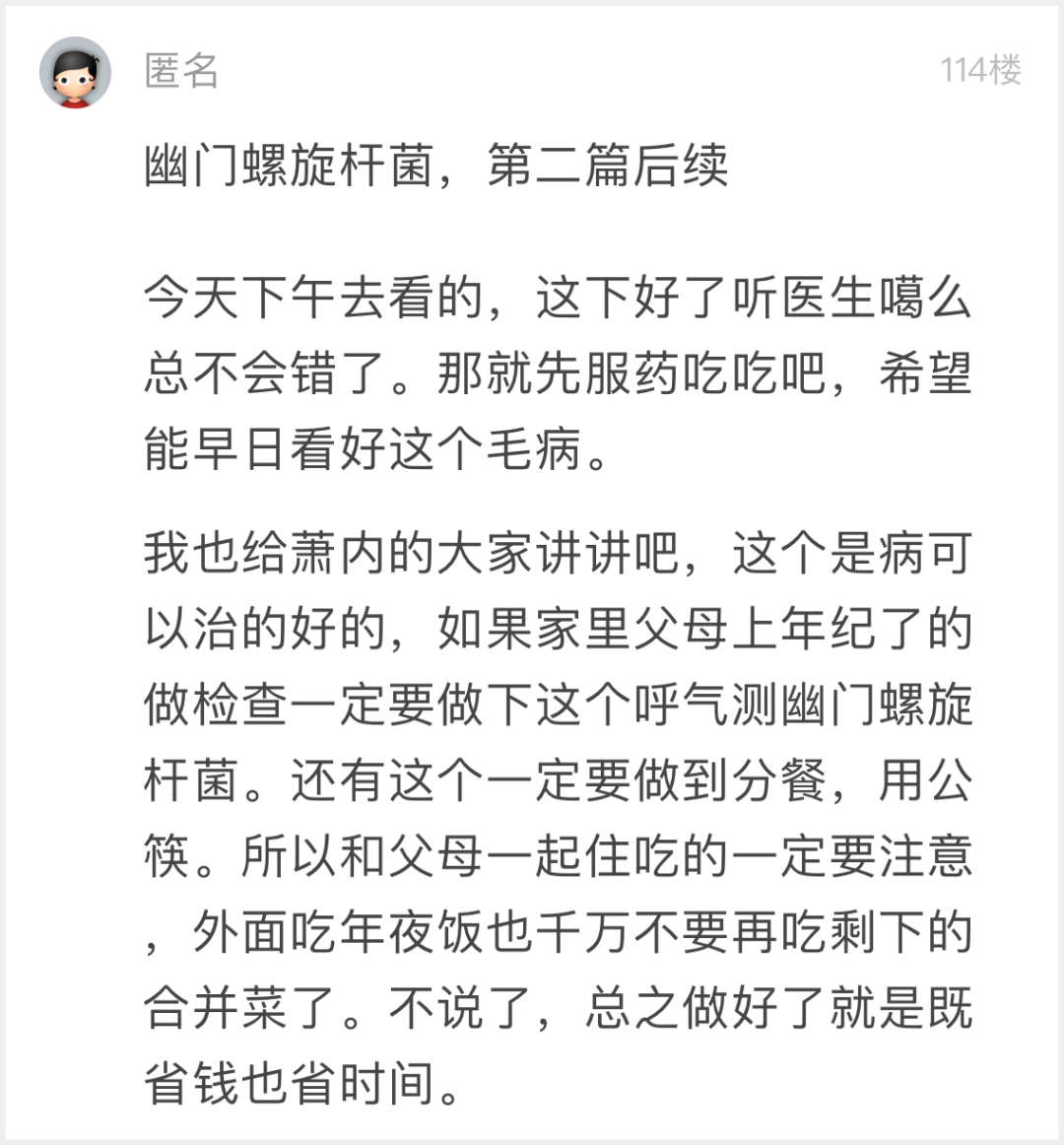Viewport: 1064px width, 1145px height.
Task: Tap the 匿名 username
Action: coord(181,71)
